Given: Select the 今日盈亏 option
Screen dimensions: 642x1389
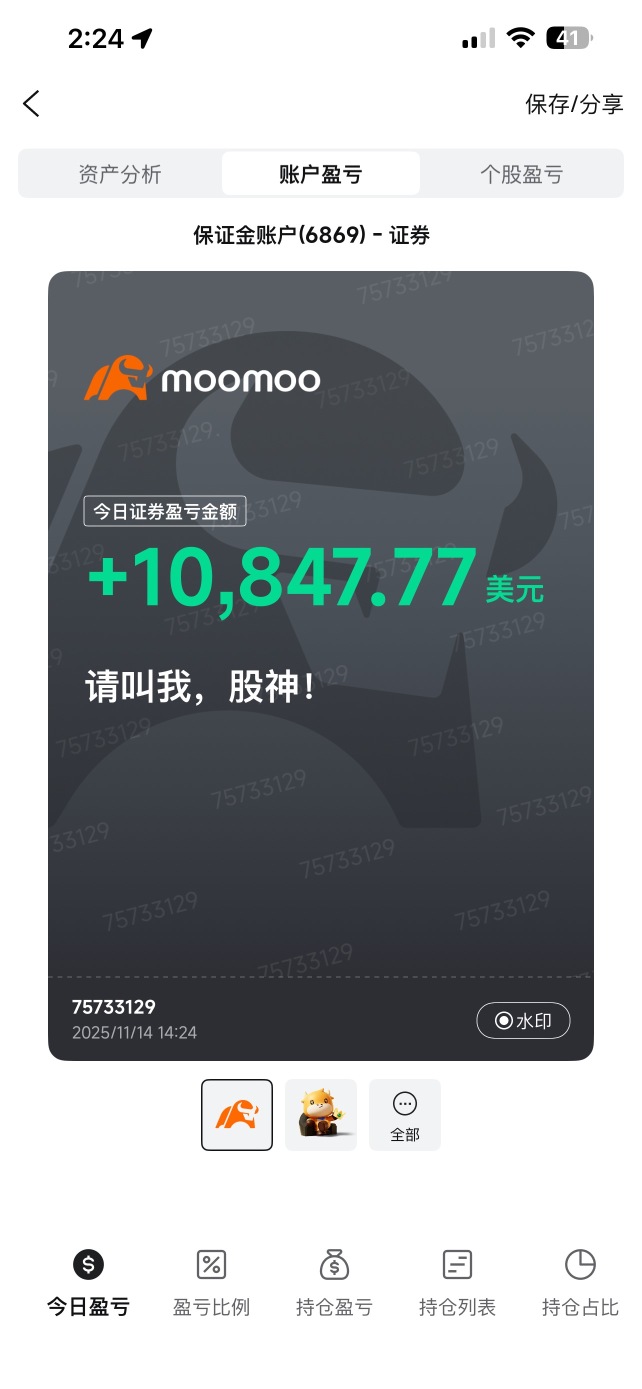Looking at the screenshot, I should click(88, 1283).
